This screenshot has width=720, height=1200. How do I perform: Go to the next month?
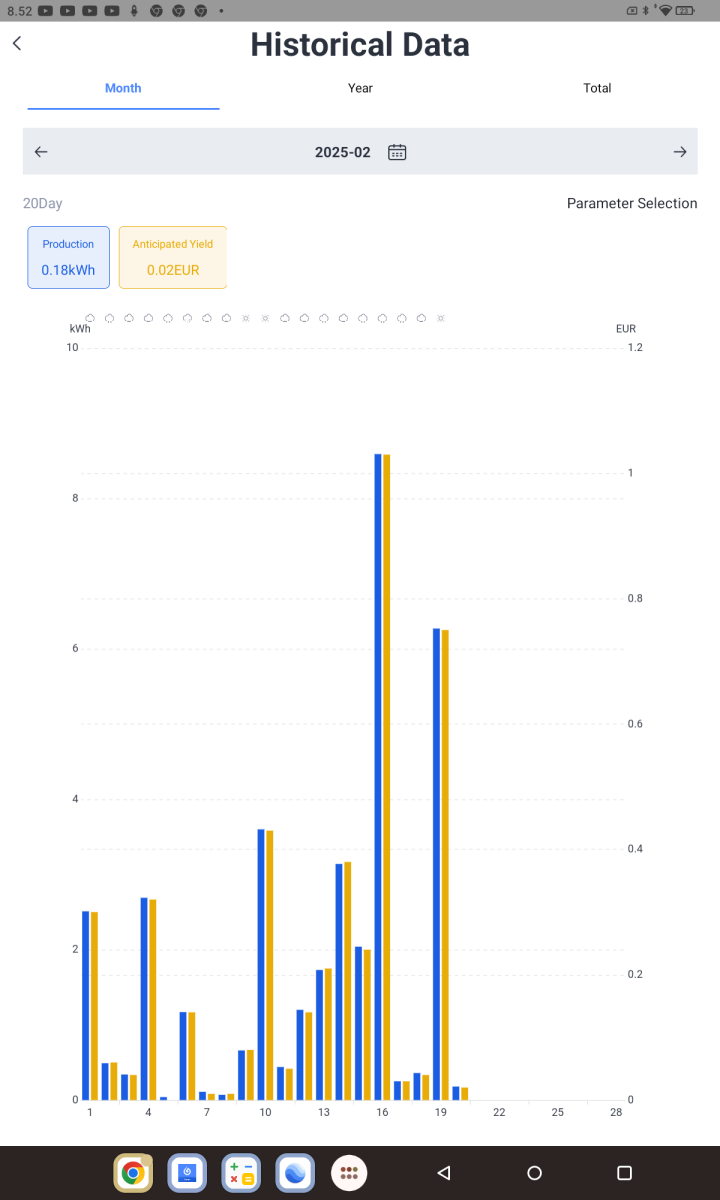pos(680,152)
